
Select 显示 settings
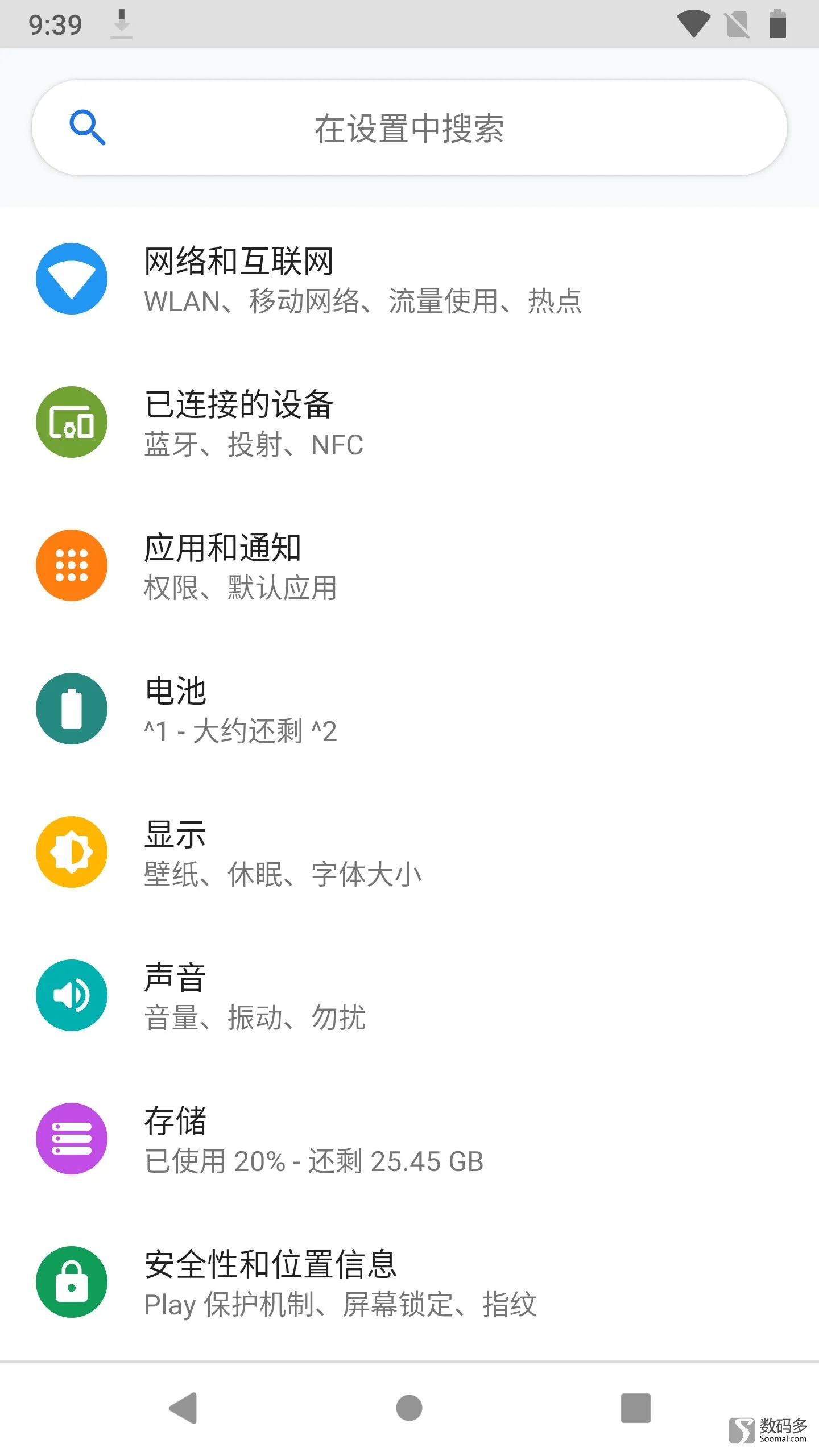coord(409,852)
